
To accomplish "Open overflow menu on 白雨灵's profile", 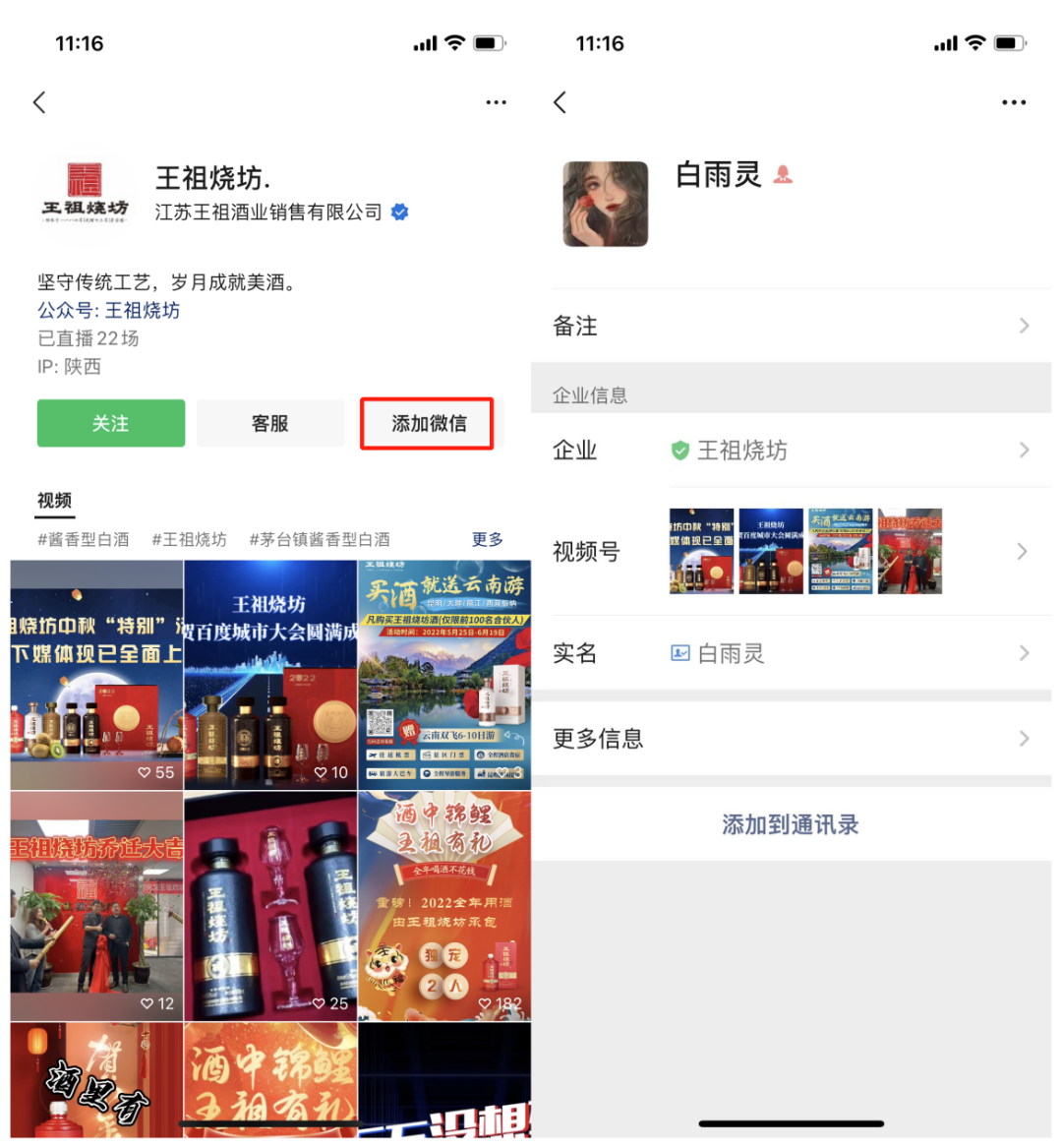I will click(x=1013, y=102).
